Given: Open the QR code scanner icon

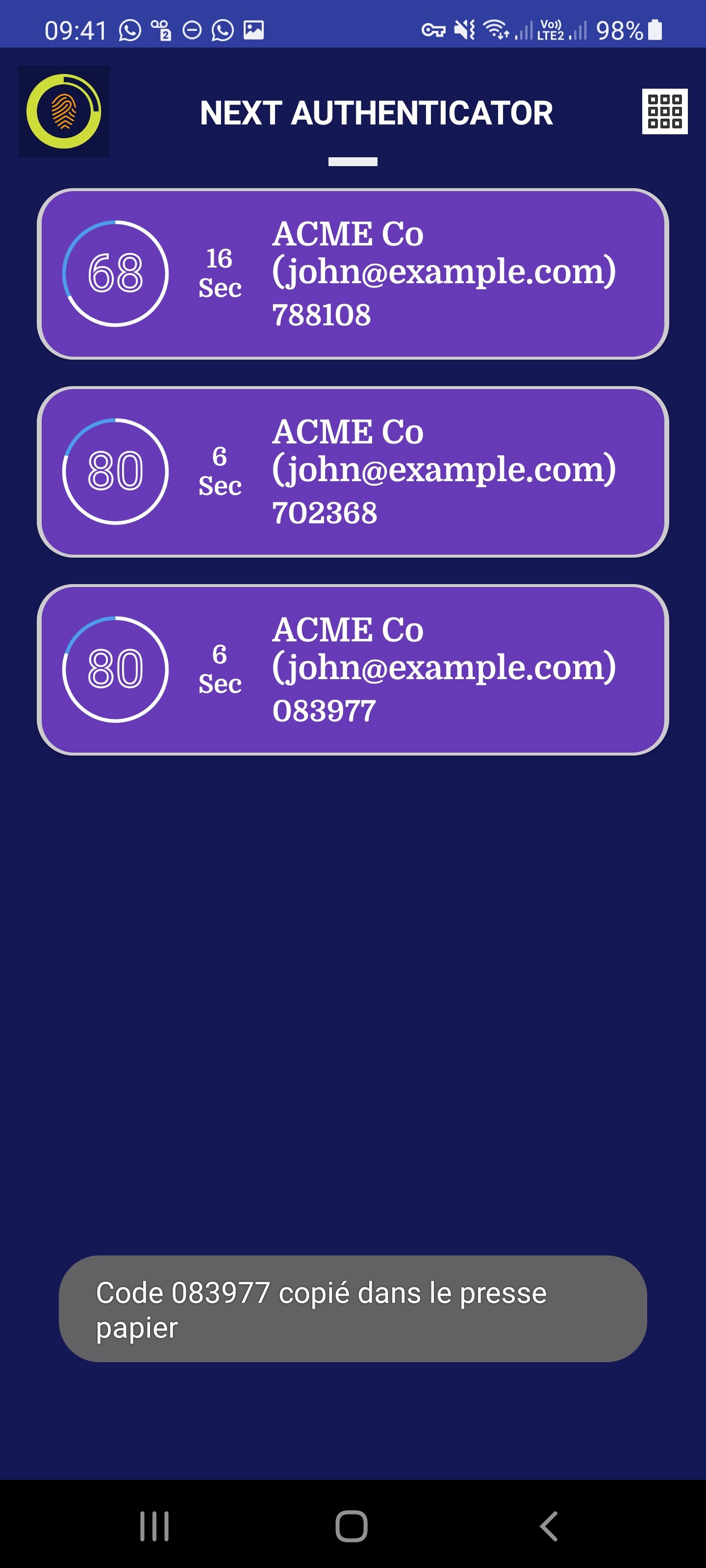Looking at the screenshot, I should point(665,111).
